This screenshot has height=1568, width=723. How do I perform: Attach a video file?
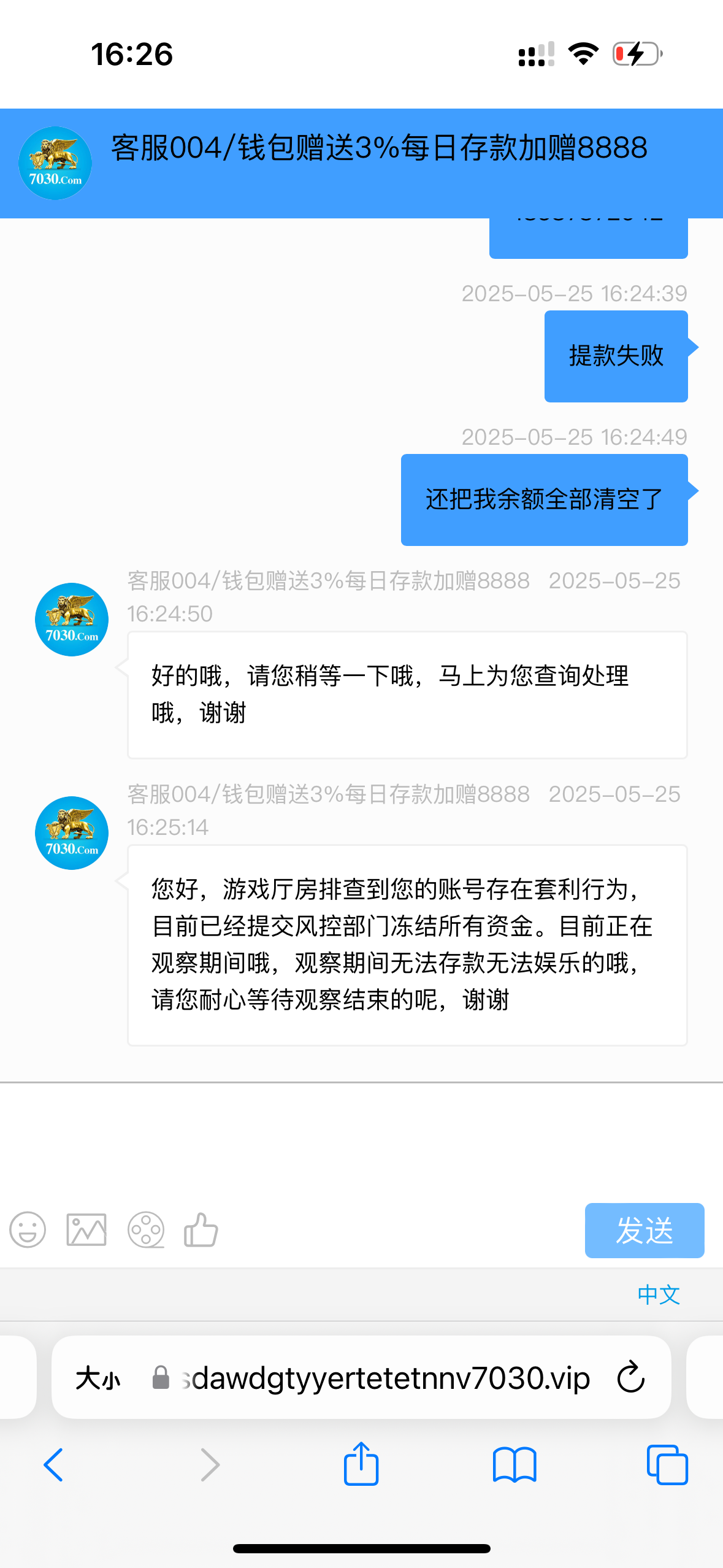[x=146, y=1230]
